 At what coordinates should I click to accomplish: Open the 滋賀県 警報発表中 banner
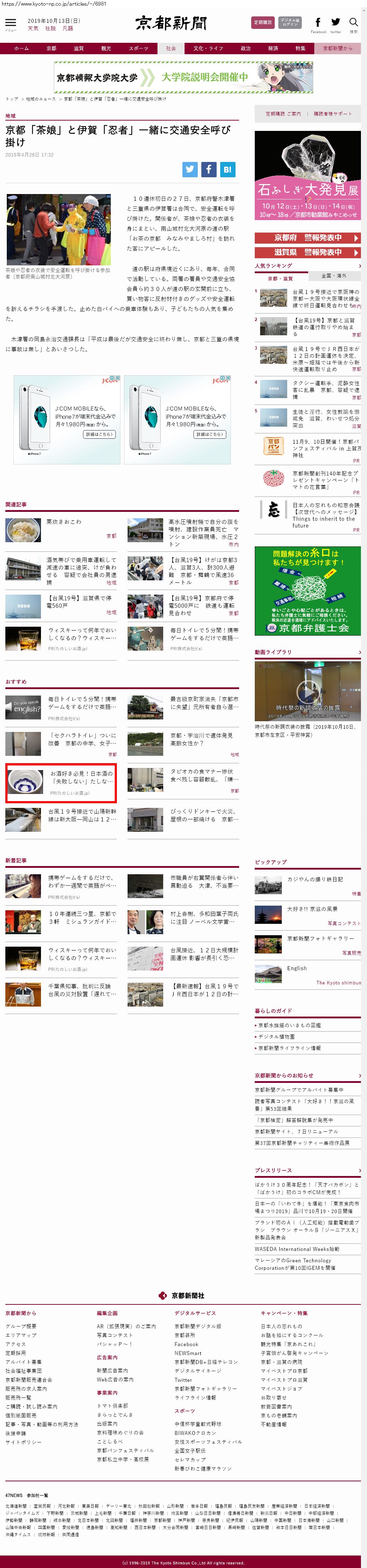[307, 252]
